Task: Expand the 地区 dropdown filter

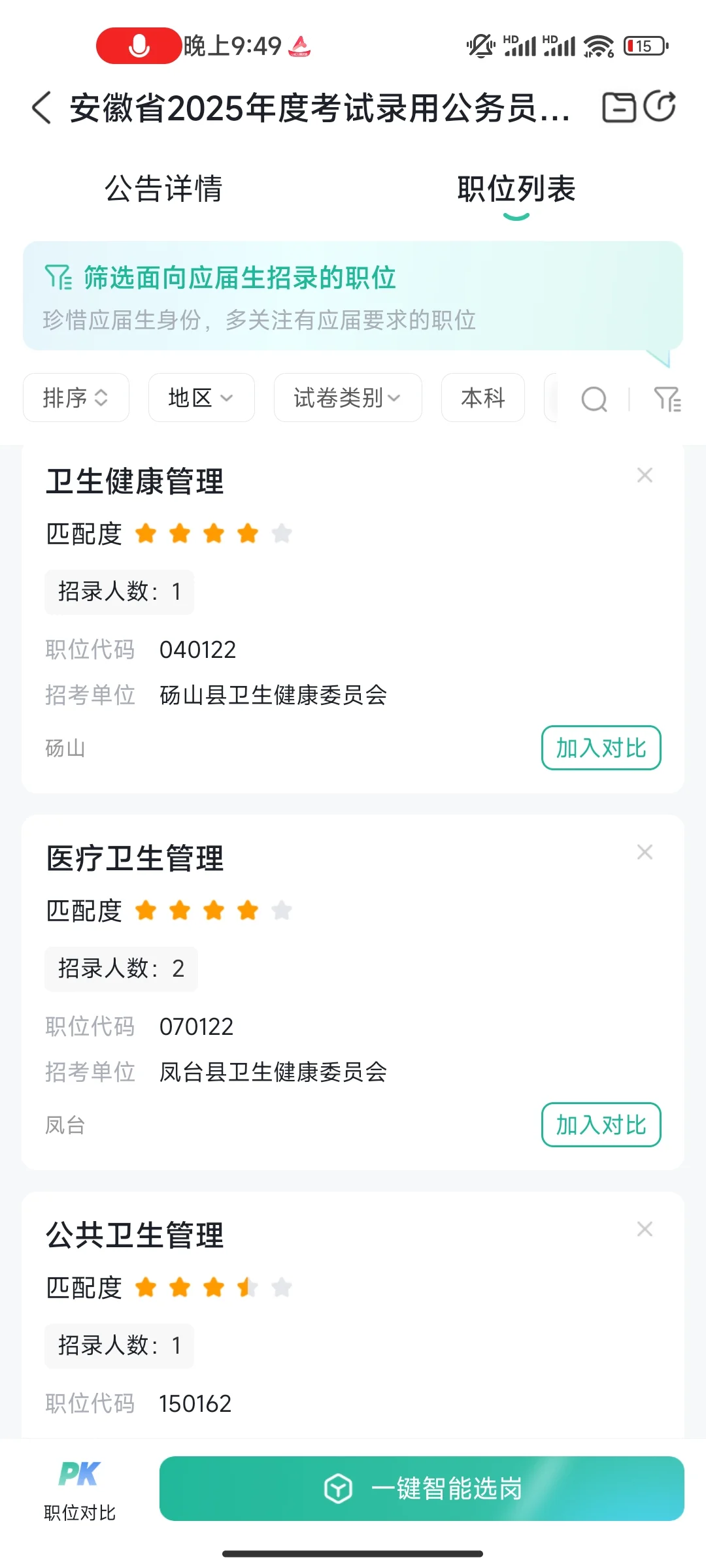Action: point(201,397)
